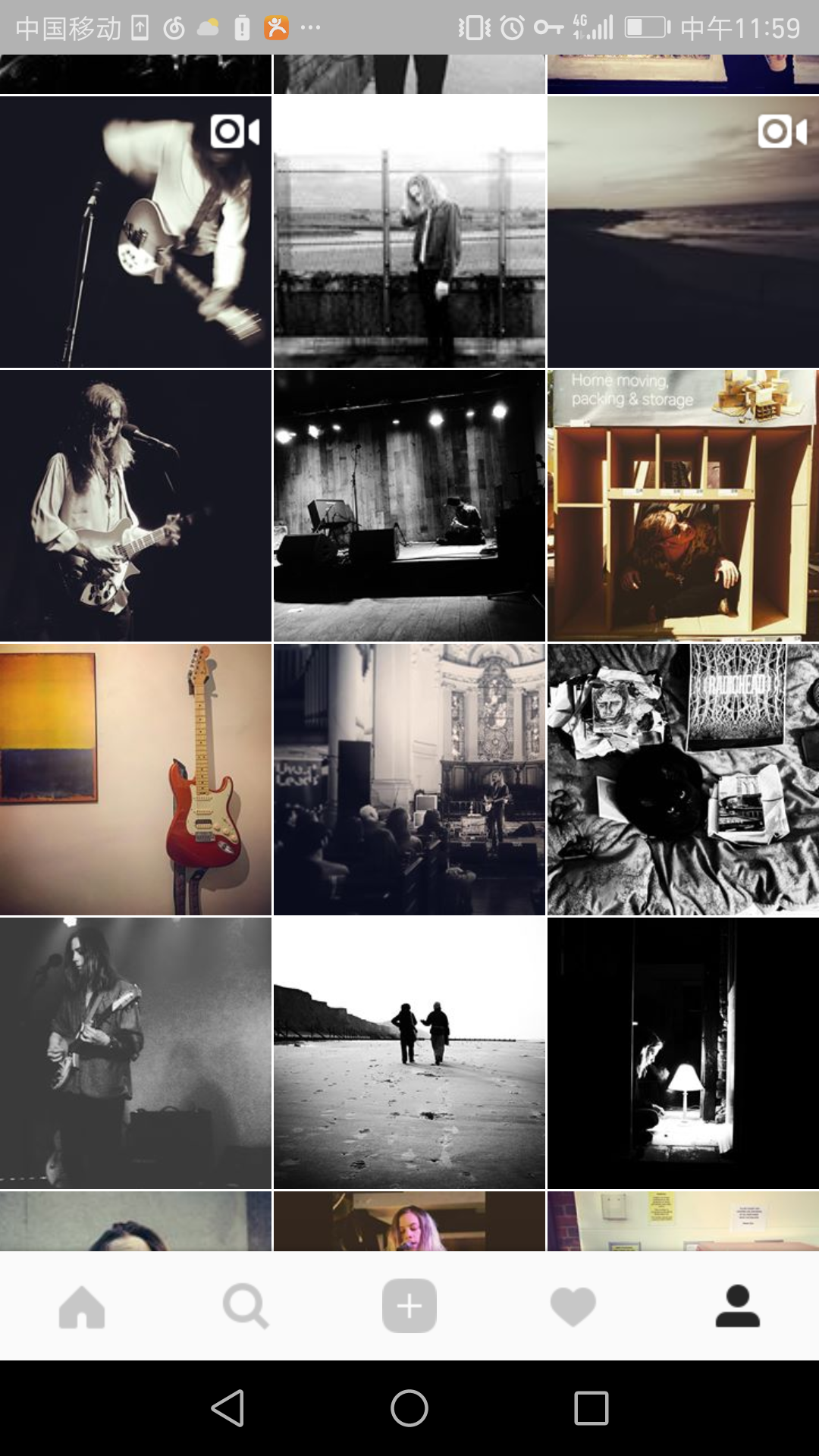
Task: Open the smoky stage guitarist photo
Action: click(136, 1053)
